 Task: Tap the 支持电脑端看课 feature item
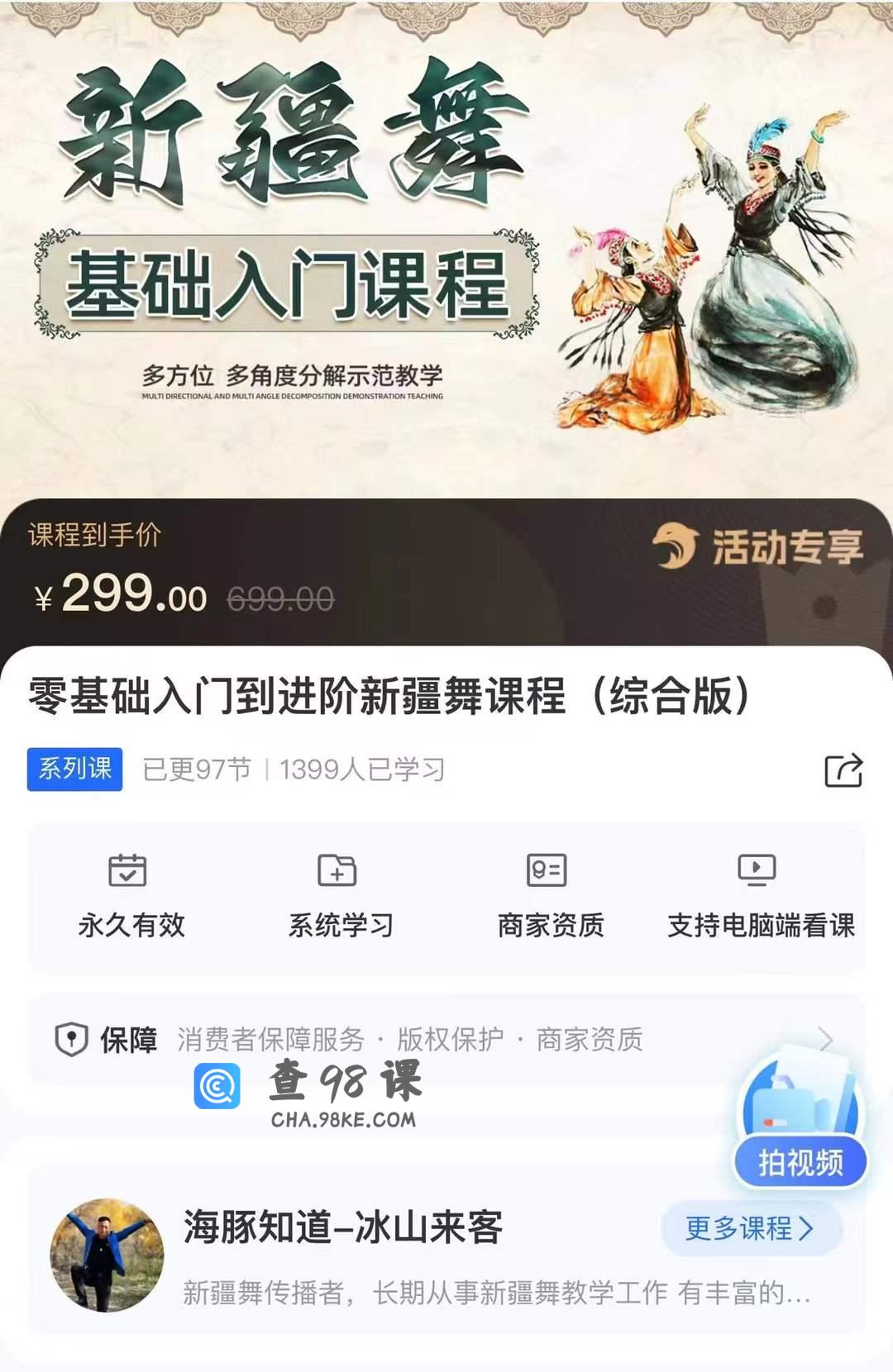tap(760, 897)
